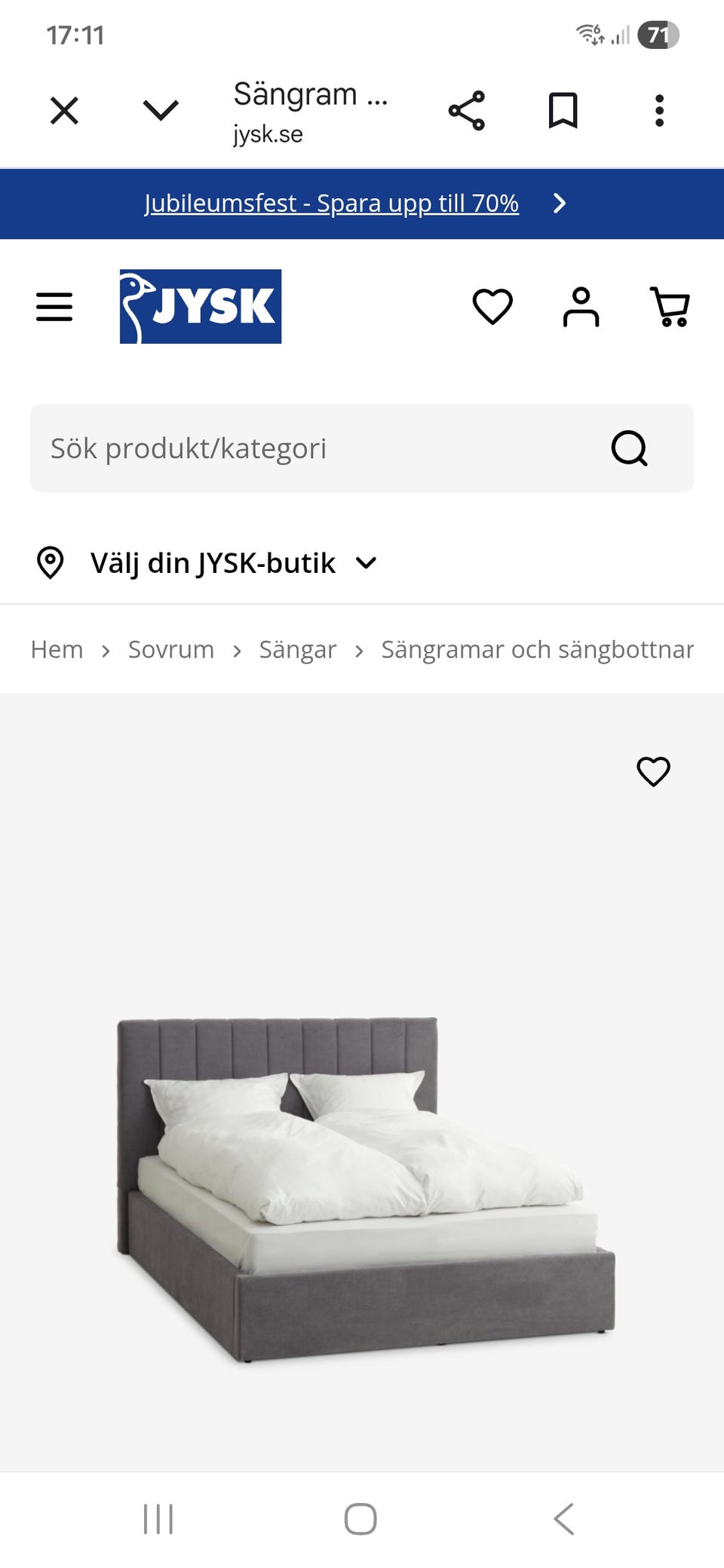Share this page via the share icon
This screenshot has width=724, height=1568.
point(465,111)
